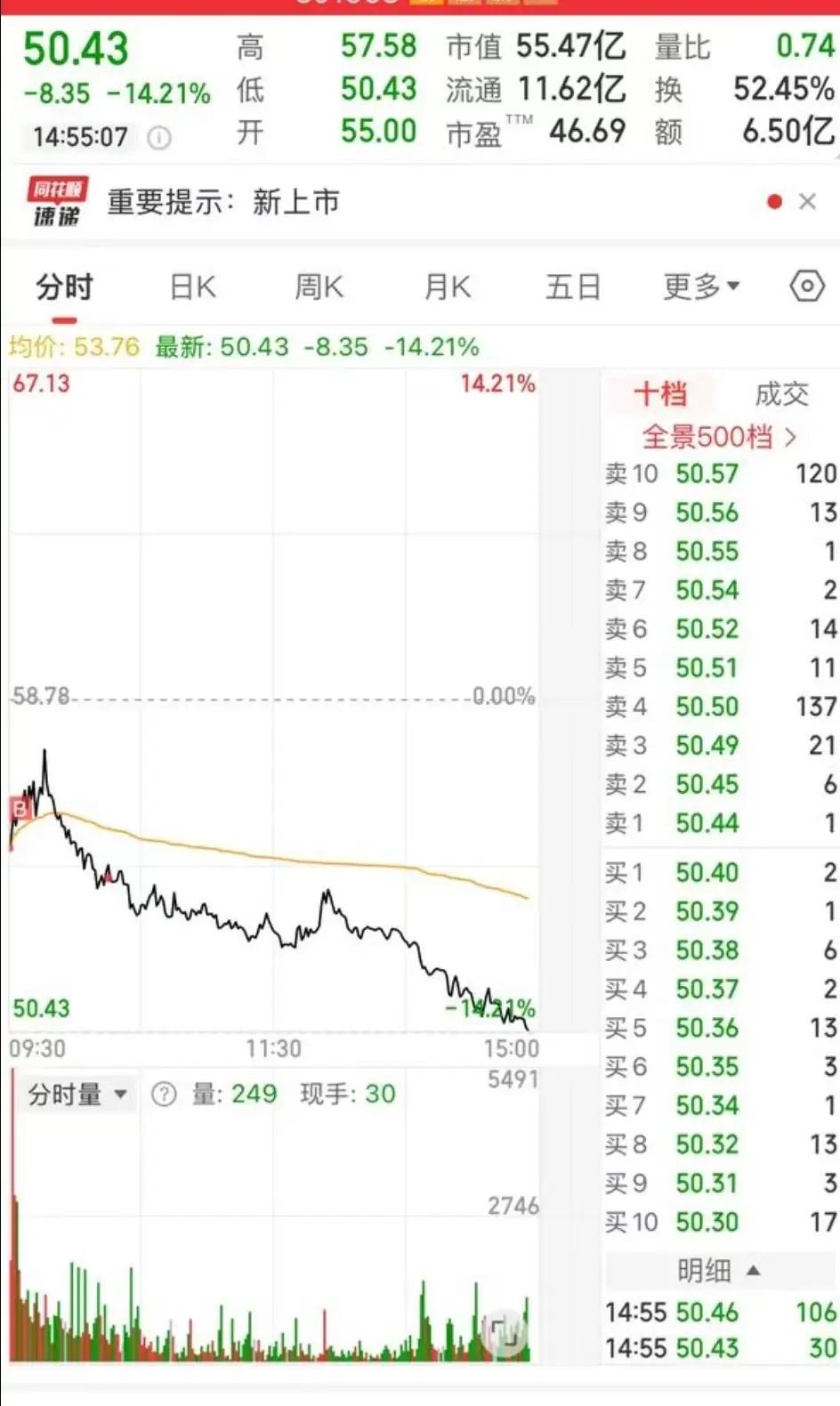
Task: Click the info icon next to 14:55:07
Action: click(x=158, y=138)
